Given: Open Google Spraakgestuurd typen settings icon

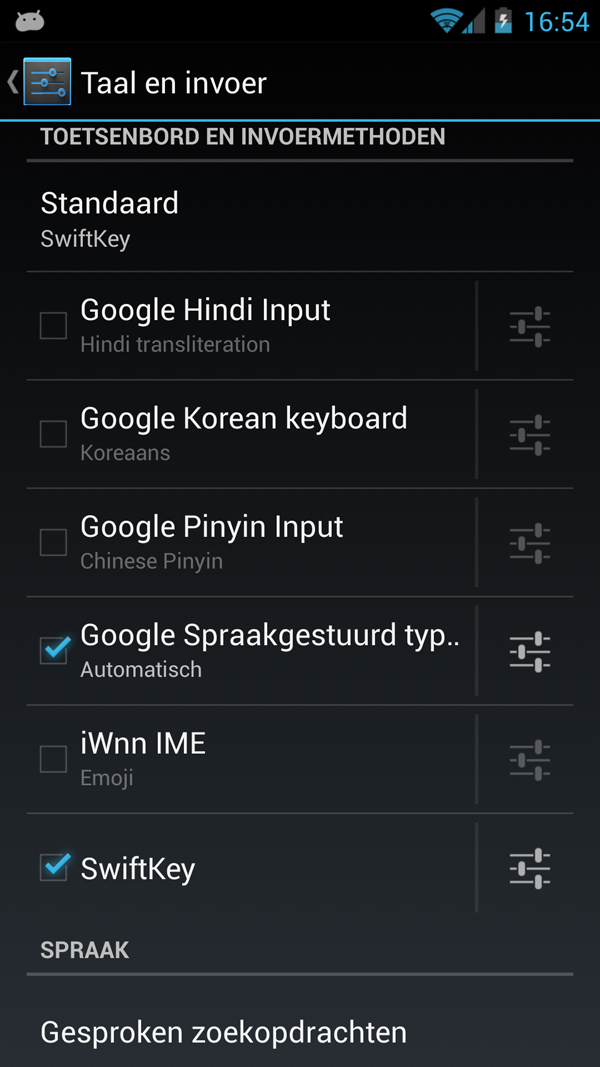Looking at the screenshot, I should tap(530, 651).
